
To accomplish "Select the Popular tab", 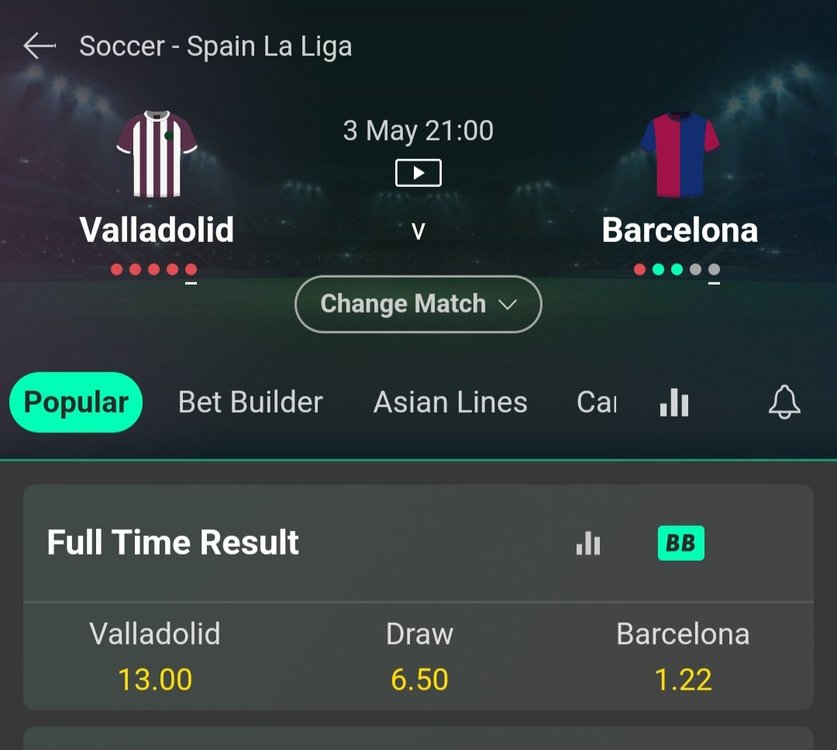I will 76,403.
